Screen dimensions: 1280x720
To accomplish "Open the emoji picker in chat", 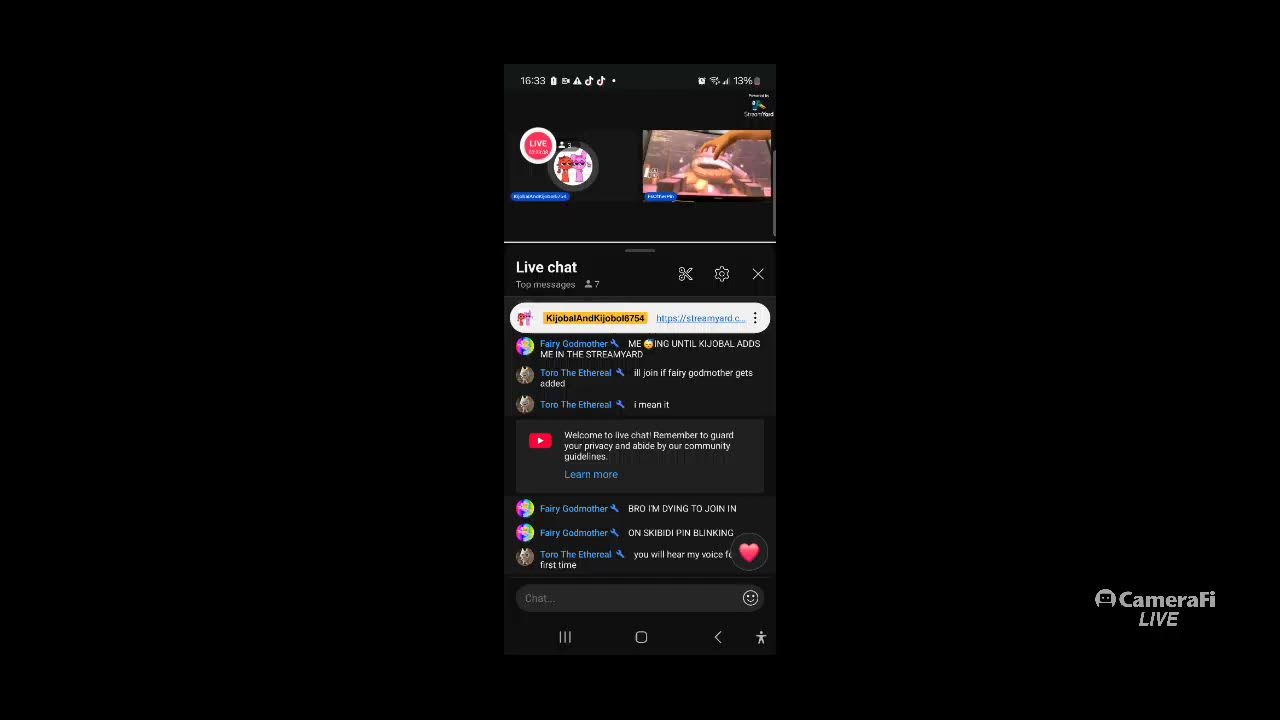I will point(750,598).
